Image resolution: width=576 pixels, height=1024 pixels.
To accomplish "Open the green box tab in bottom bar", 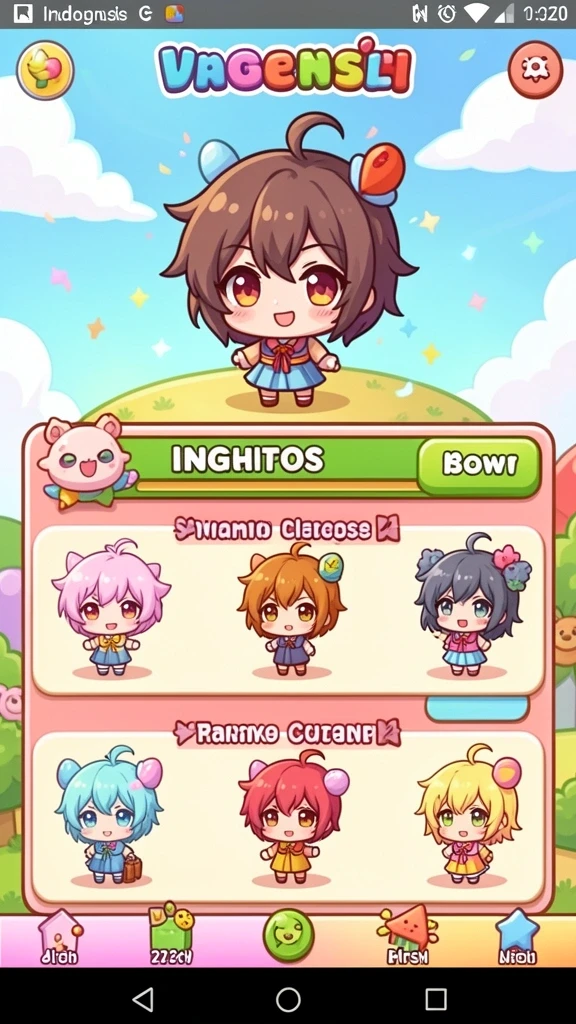I will point(171,935).
